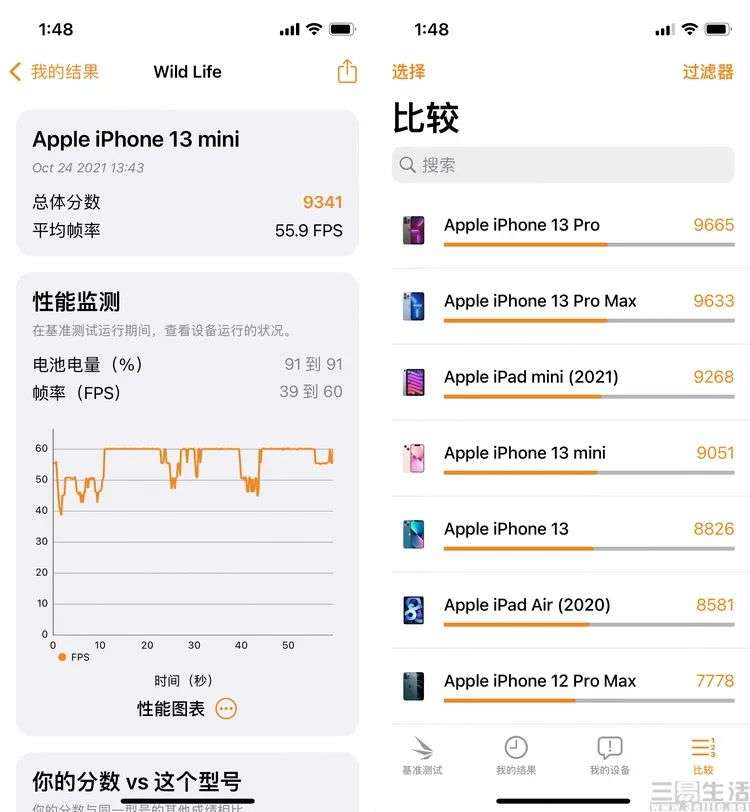The width and height of the screenshot is (750, 812).
Task: Tap the 搜索 search field
Action: point(563,165)
